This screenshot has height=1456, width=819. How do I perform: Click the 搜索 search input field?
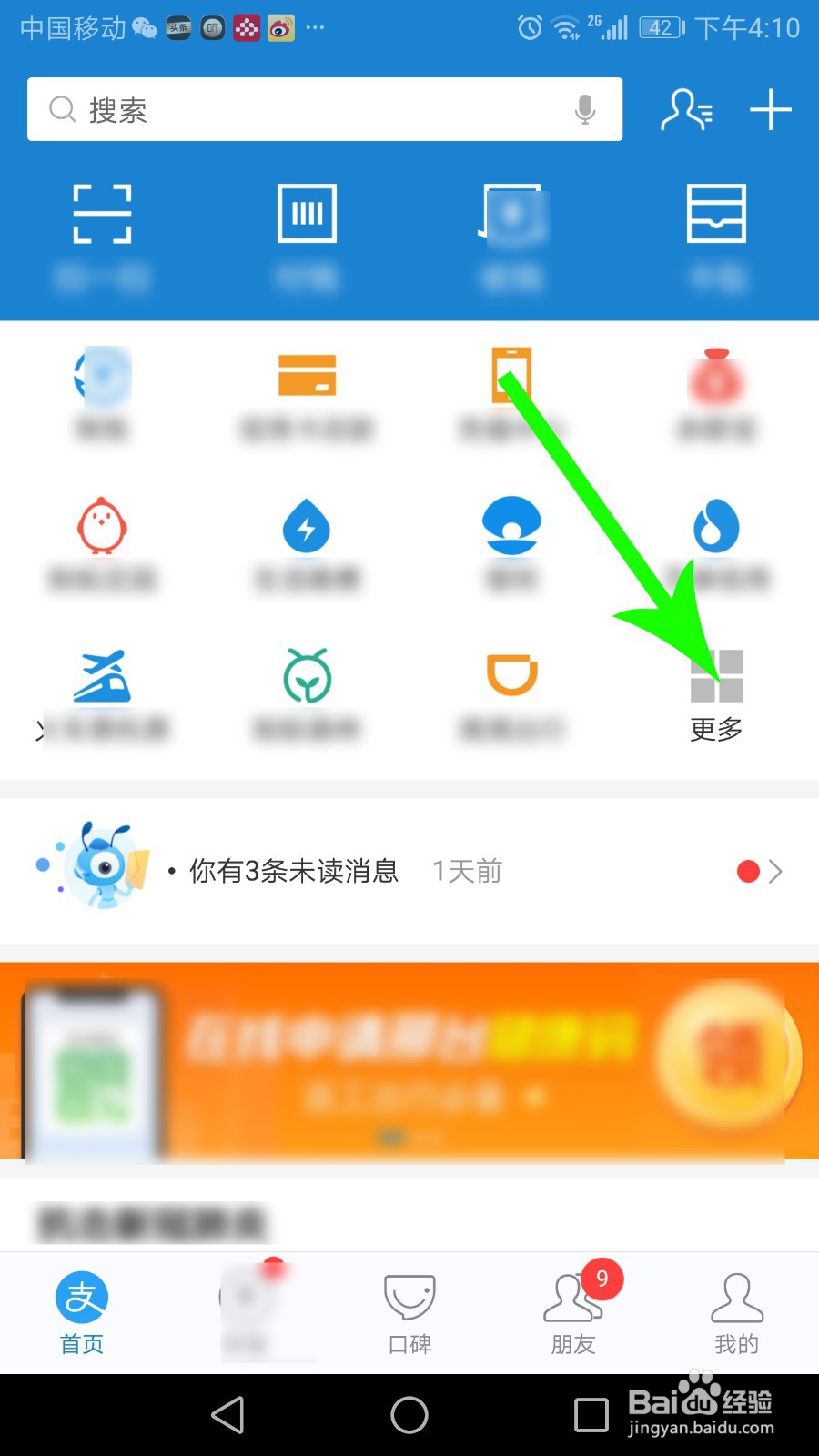[x=273, y=109]
